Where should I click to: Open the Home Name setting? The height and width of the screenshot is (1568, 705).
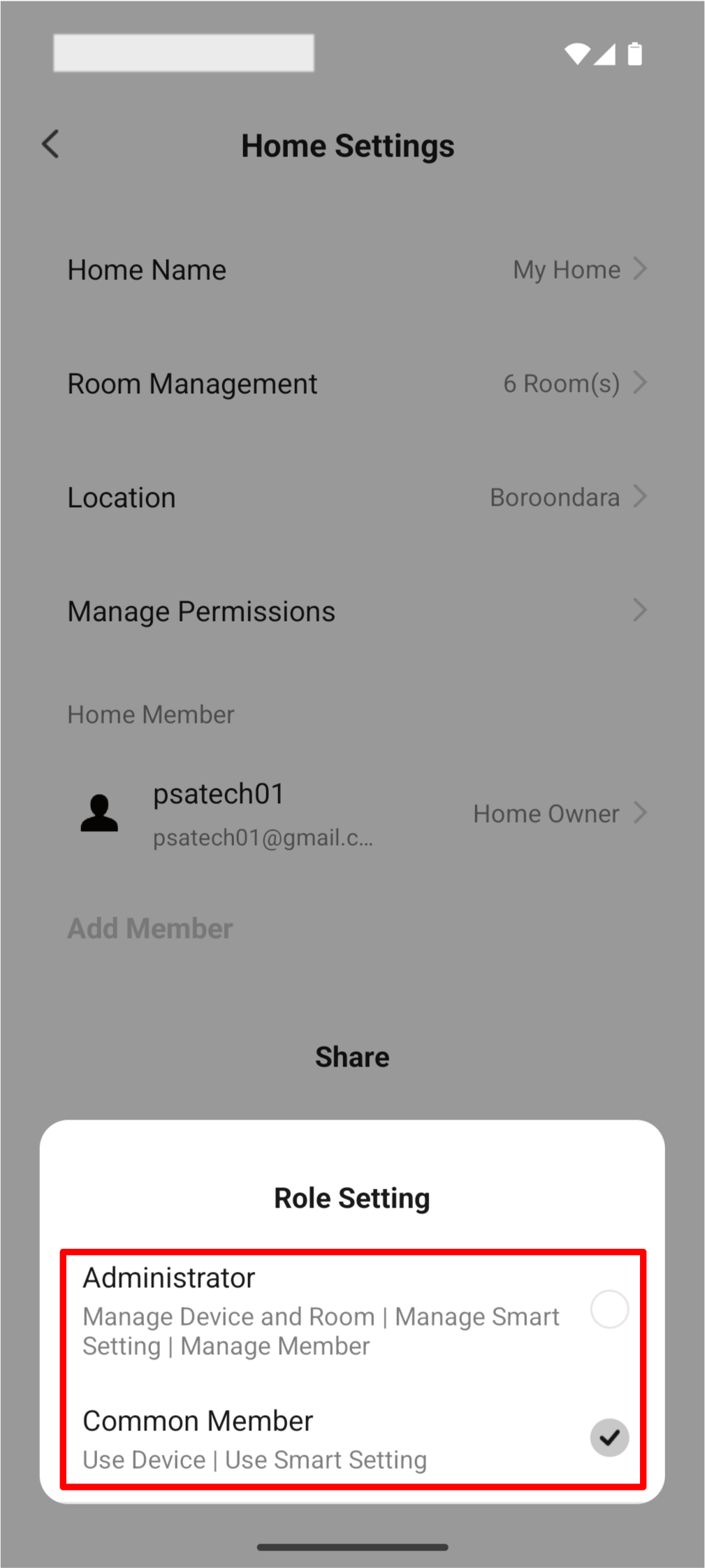pos(356,270)
